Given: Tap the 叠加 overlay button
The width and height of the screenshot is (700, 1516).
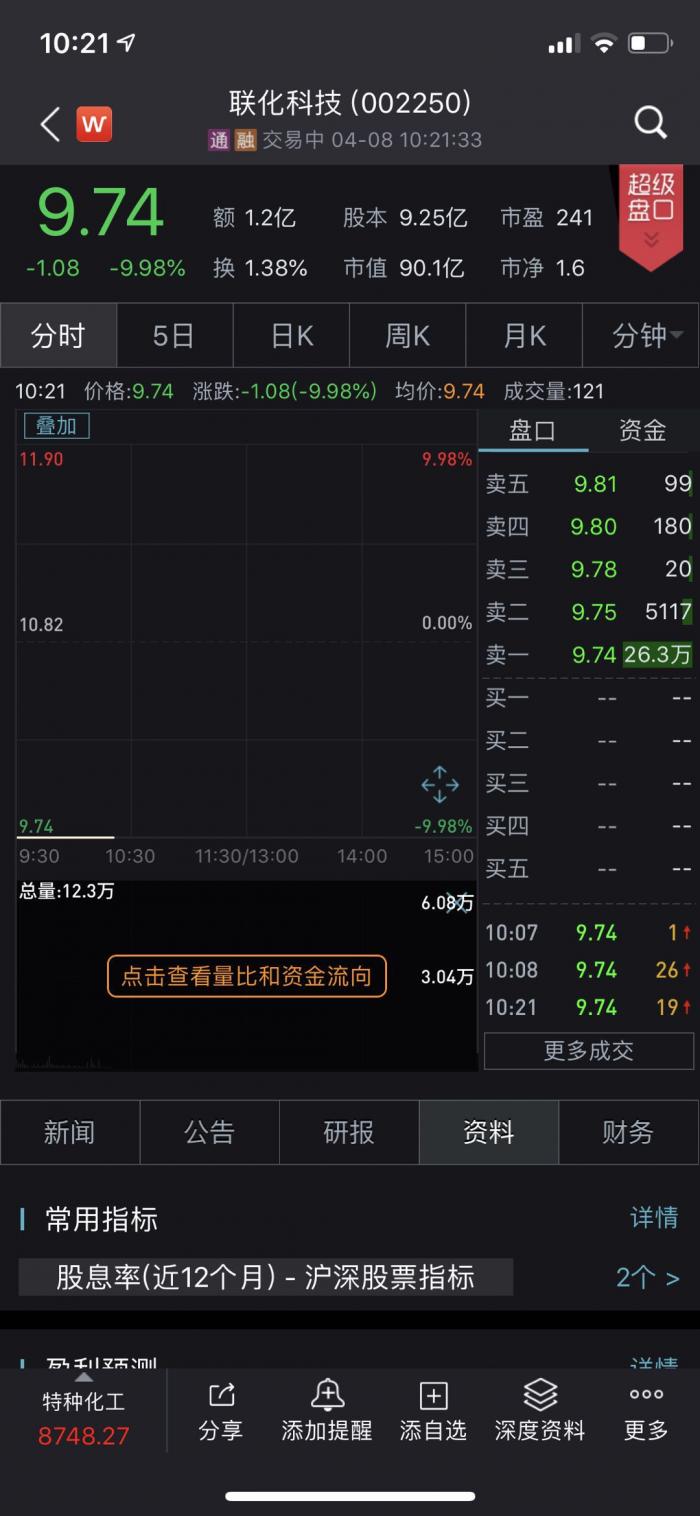Looking at the screenshot, I should point(57,426).
